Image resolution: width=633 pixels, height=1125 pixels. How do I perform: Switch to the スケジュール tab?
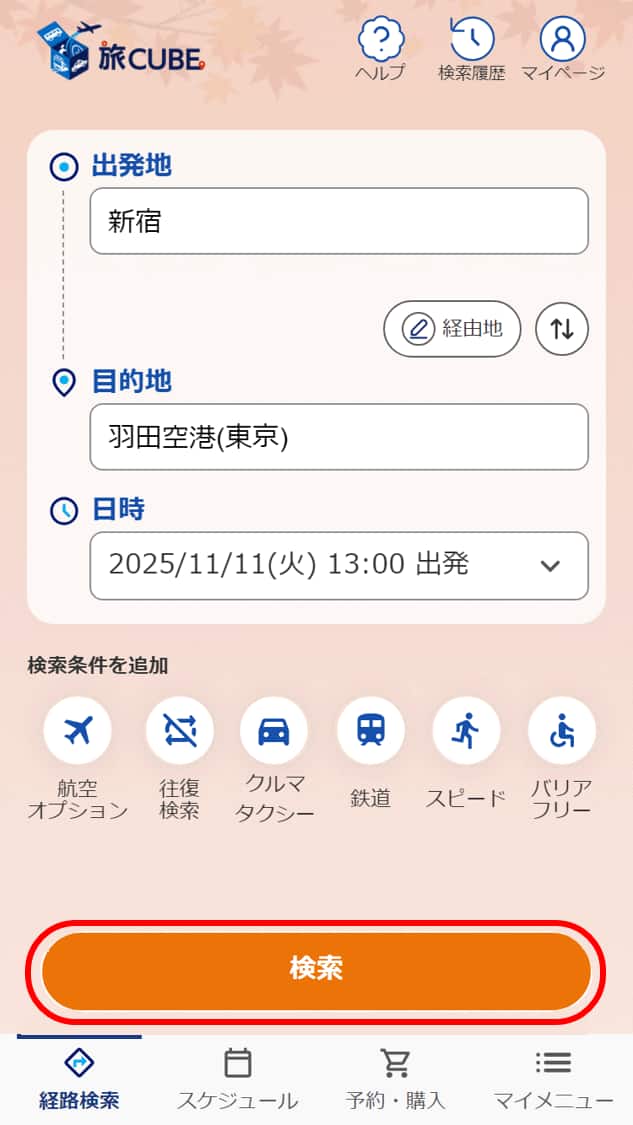pos(237,1080)
